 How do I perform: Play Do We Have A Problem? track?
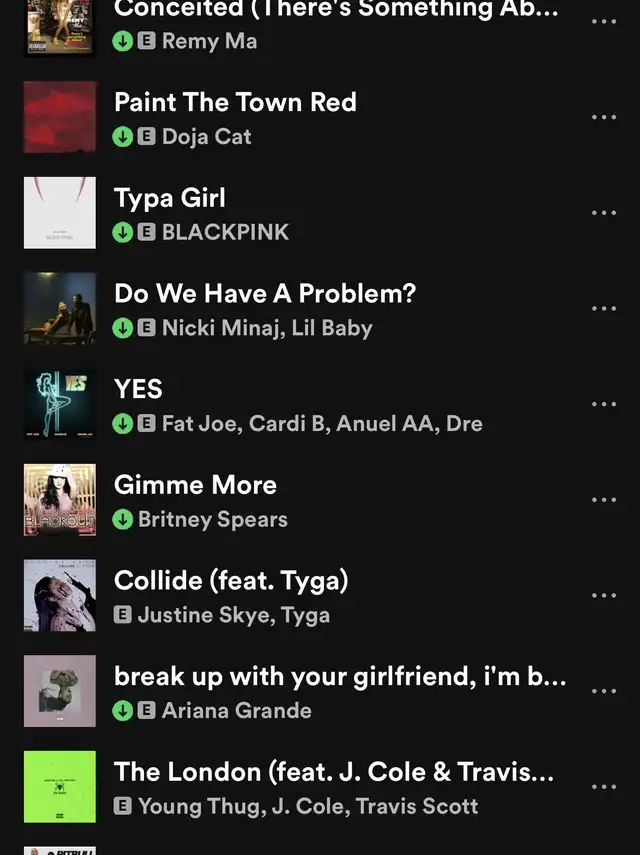pos(265,294)
